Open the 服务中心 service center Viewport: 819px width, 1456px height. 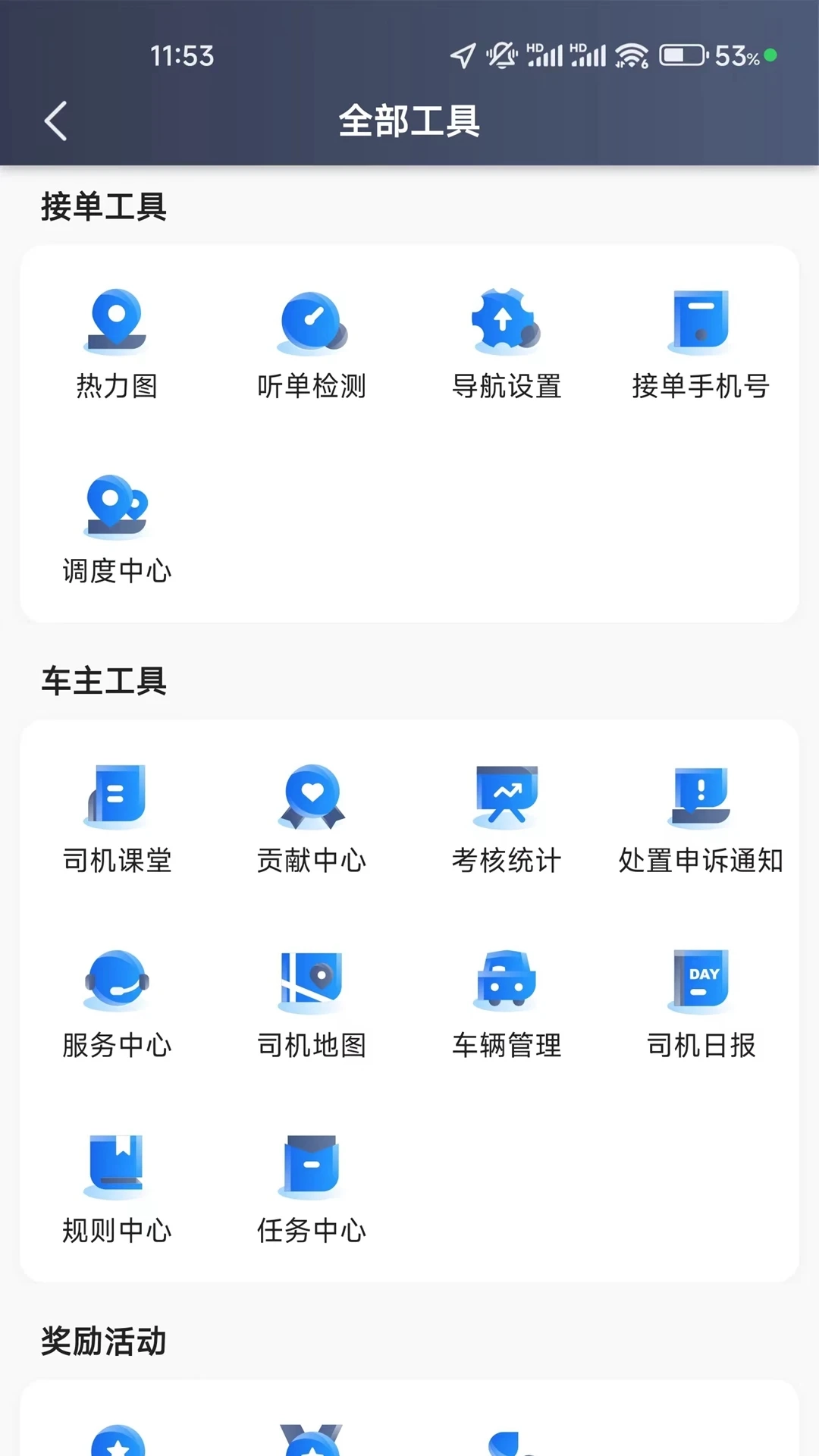(115, 1005)
